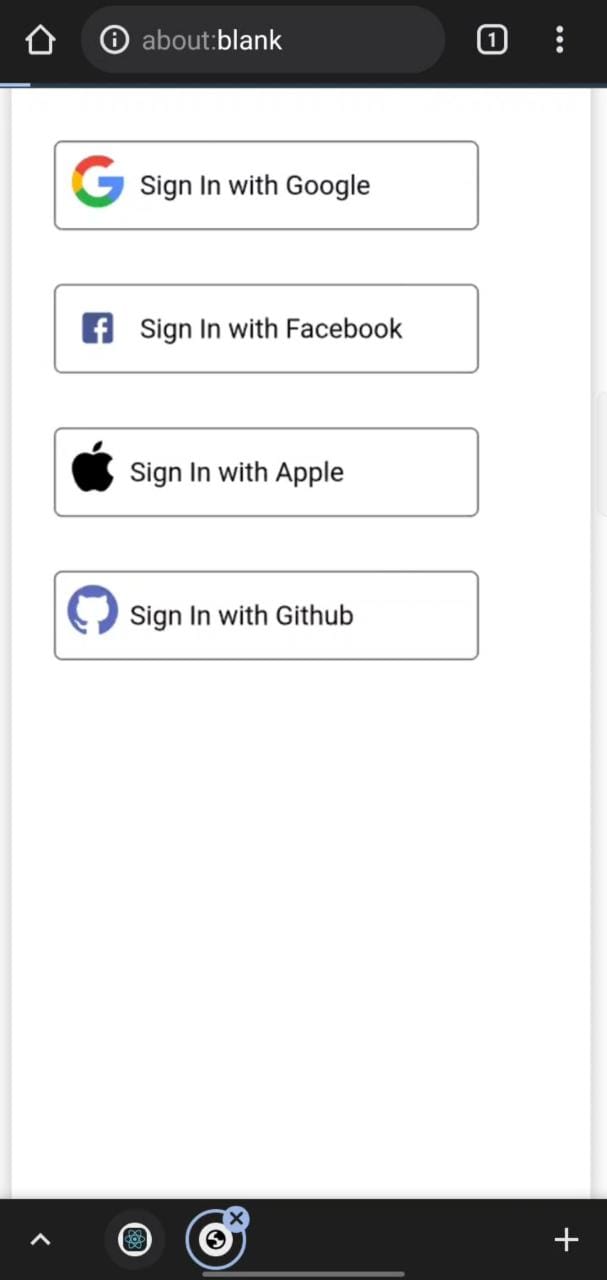Sign in with Google

pos(266,185)
